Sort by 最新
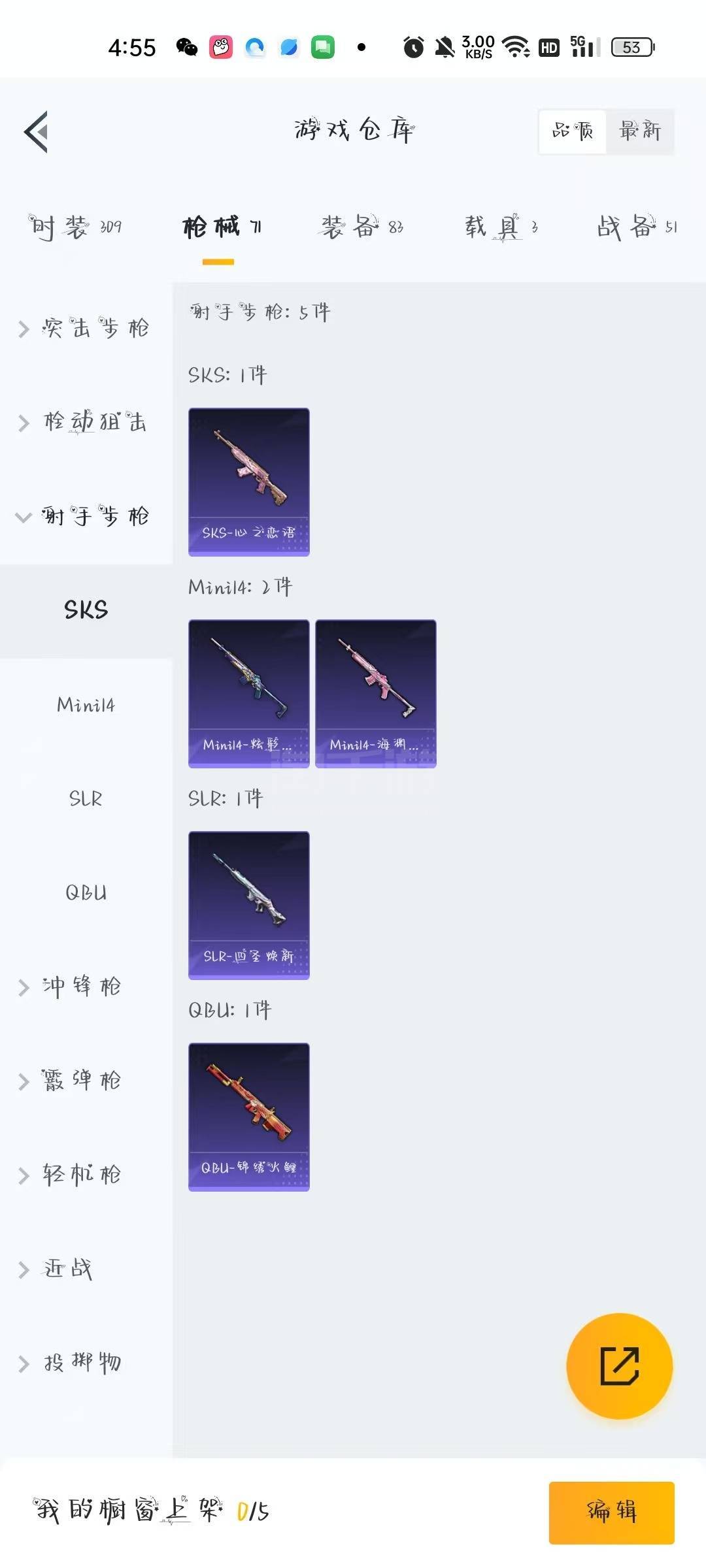 (639, 131)
